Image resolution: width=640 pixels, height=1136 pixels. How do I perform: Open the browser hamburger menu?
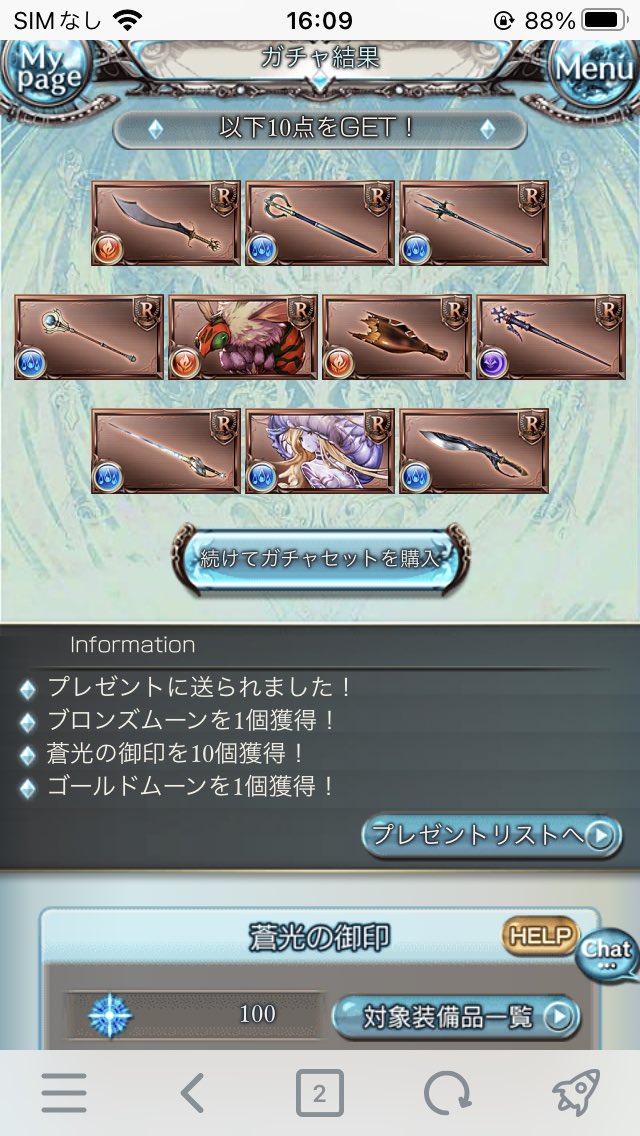64,1093
